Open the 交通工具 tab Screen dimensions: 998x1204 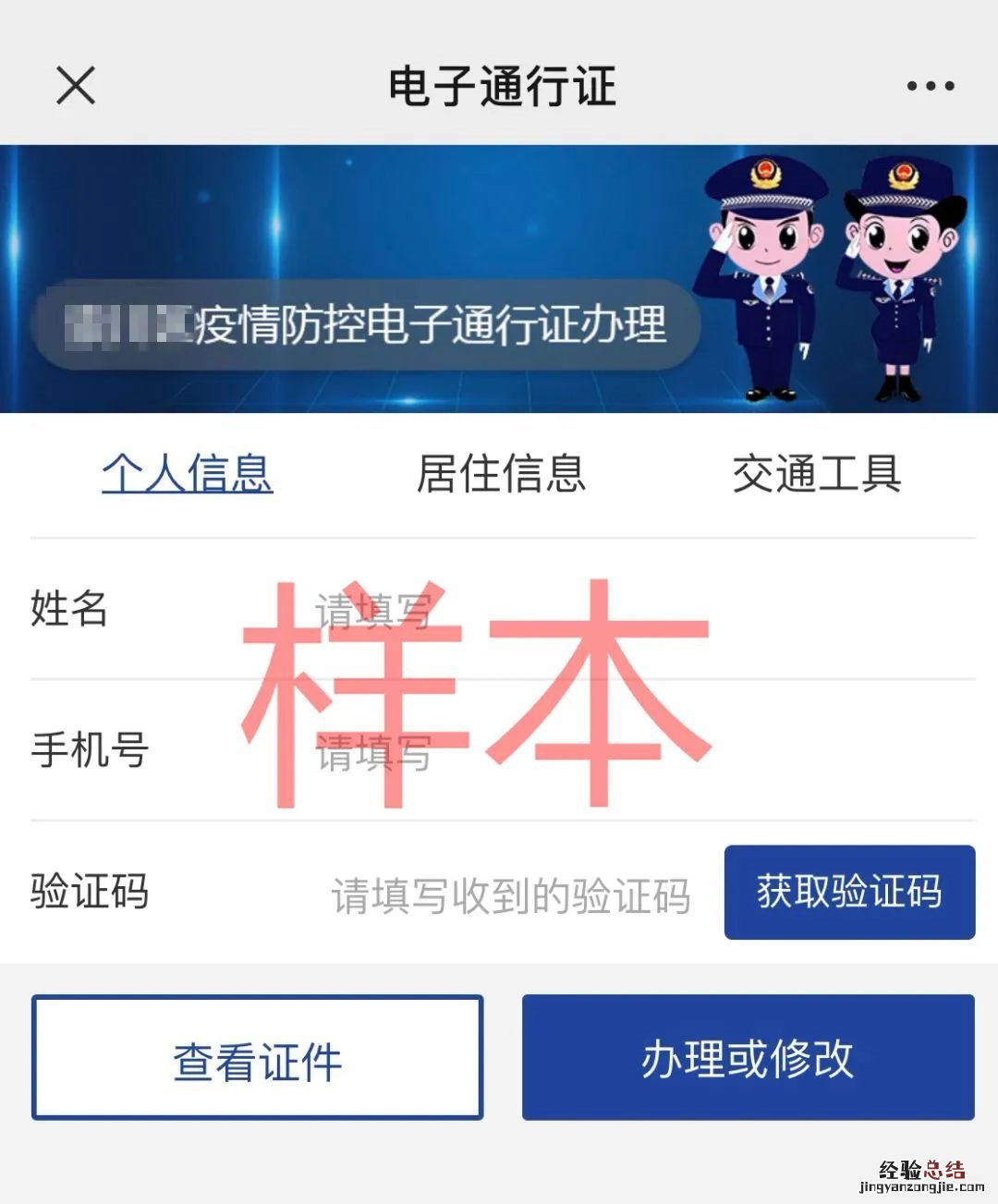(816, 473)
